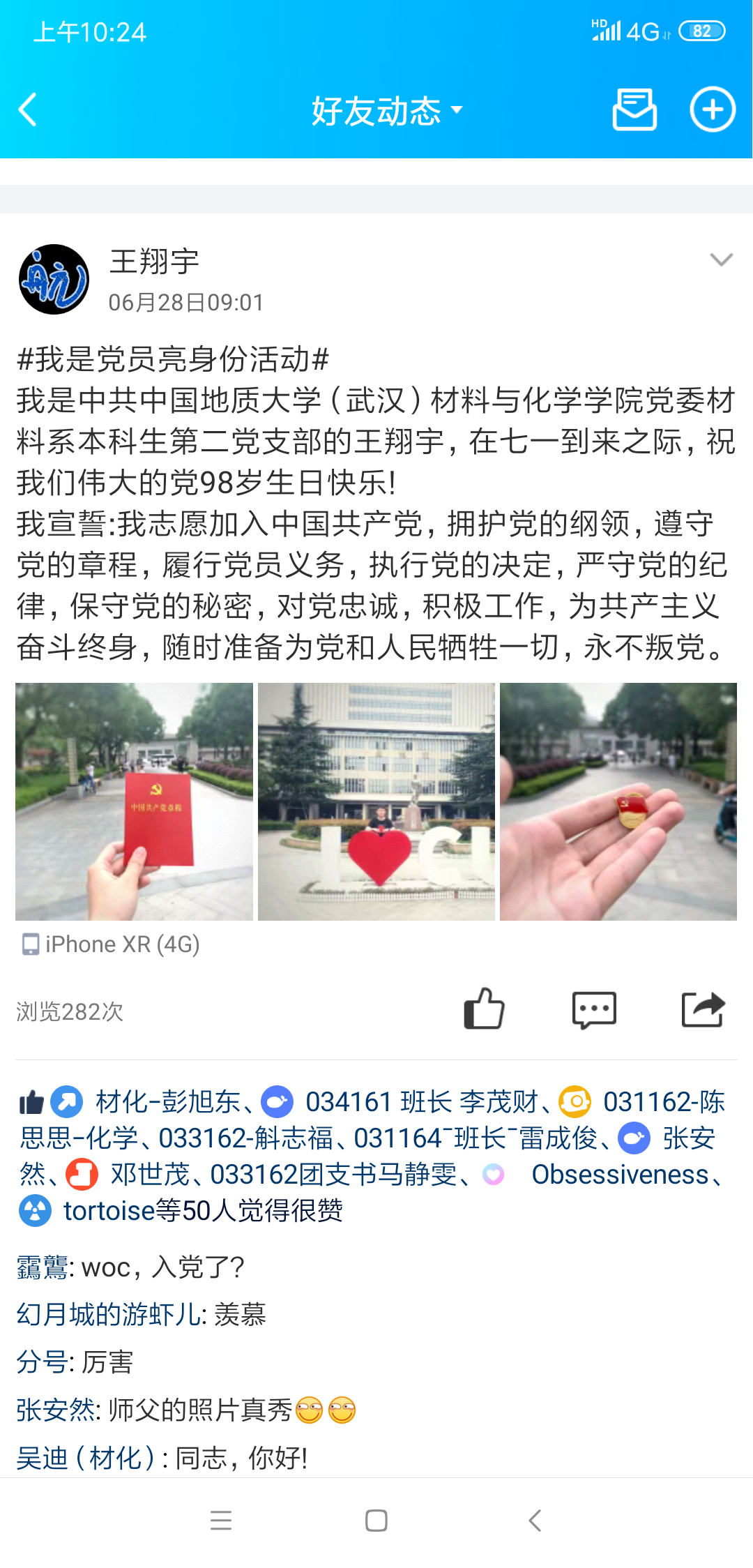Image resolution: width=753 pixels, height=1568 pixels.
Task: Open 张安然's profile from her comment
Action: (x=57, y=1410)
